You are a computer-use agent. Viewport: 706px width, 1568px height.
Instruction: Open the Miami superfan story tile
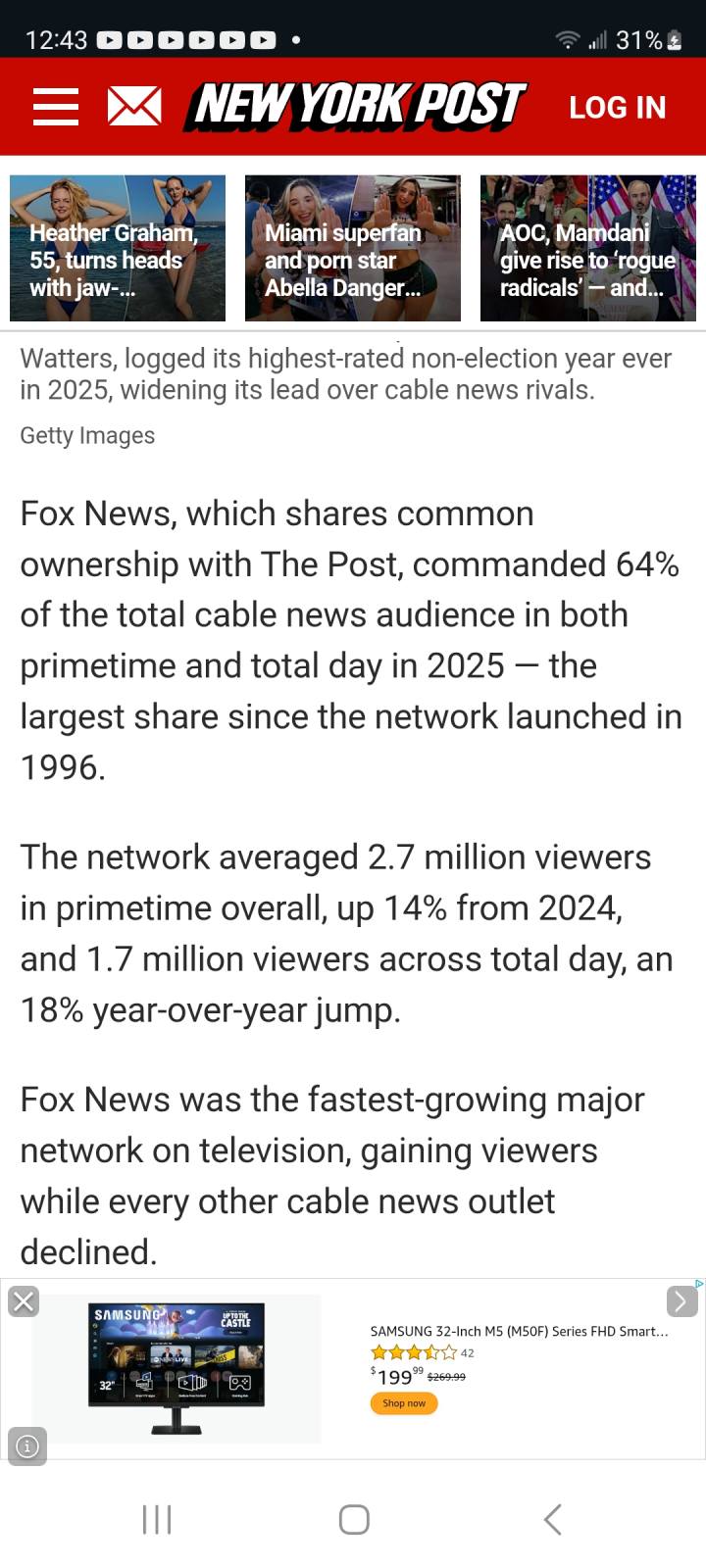[x=353, y=248]
